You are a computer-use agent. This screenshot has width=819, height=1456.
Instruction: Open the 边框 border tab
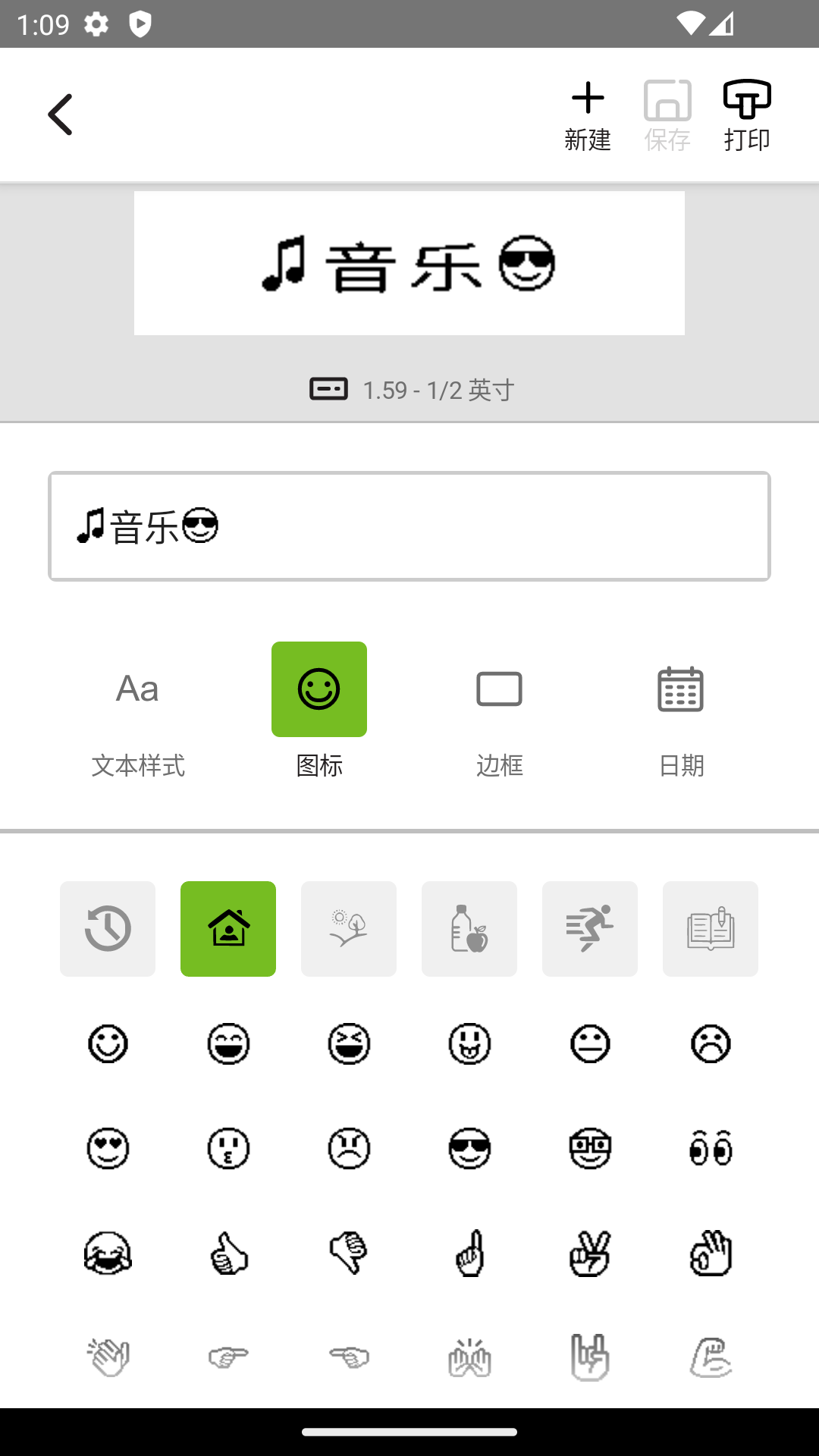point(500,713)
